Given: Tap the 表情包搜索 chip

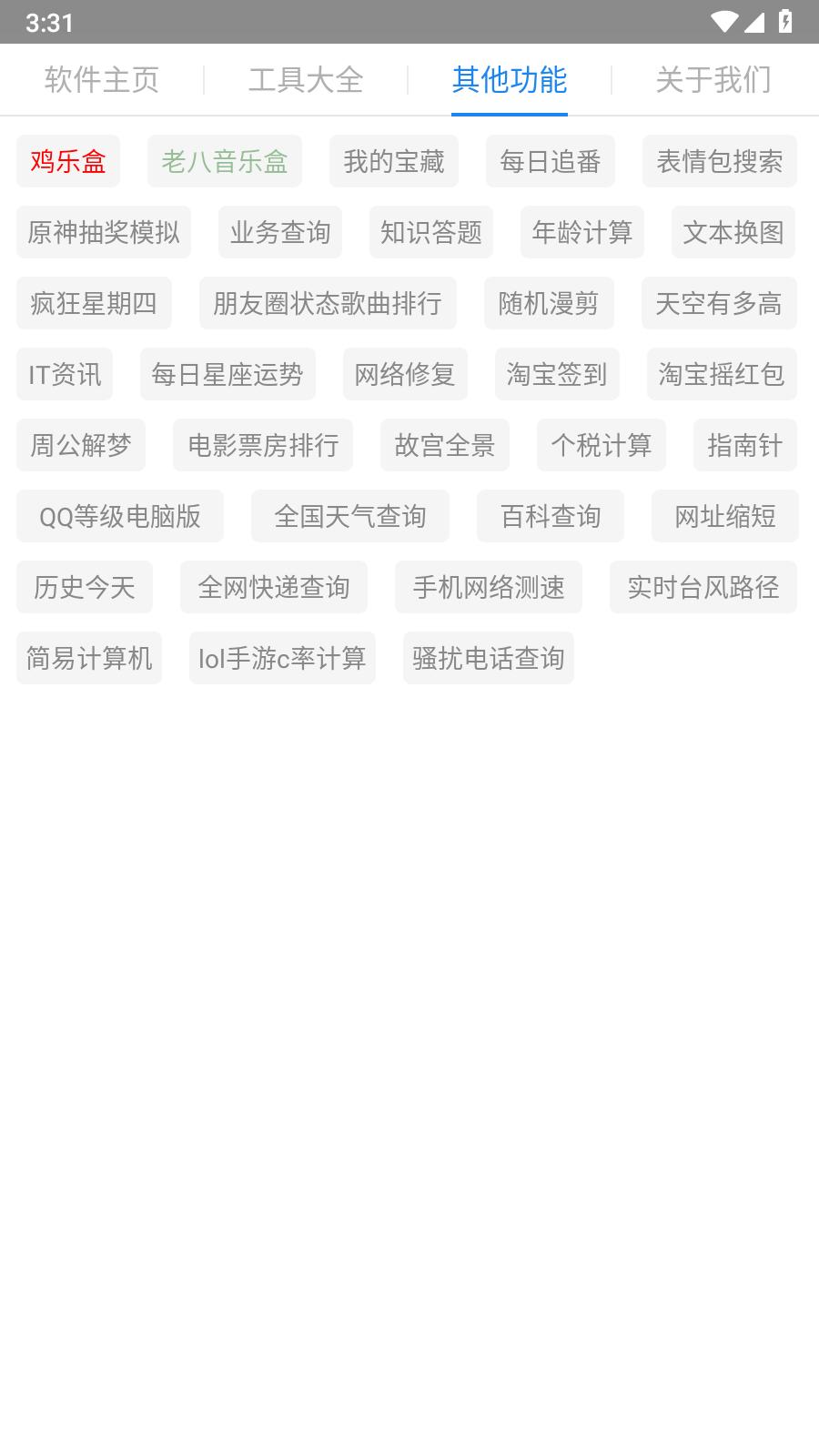Looking at the screenshot, I should (x=720, y=161).
